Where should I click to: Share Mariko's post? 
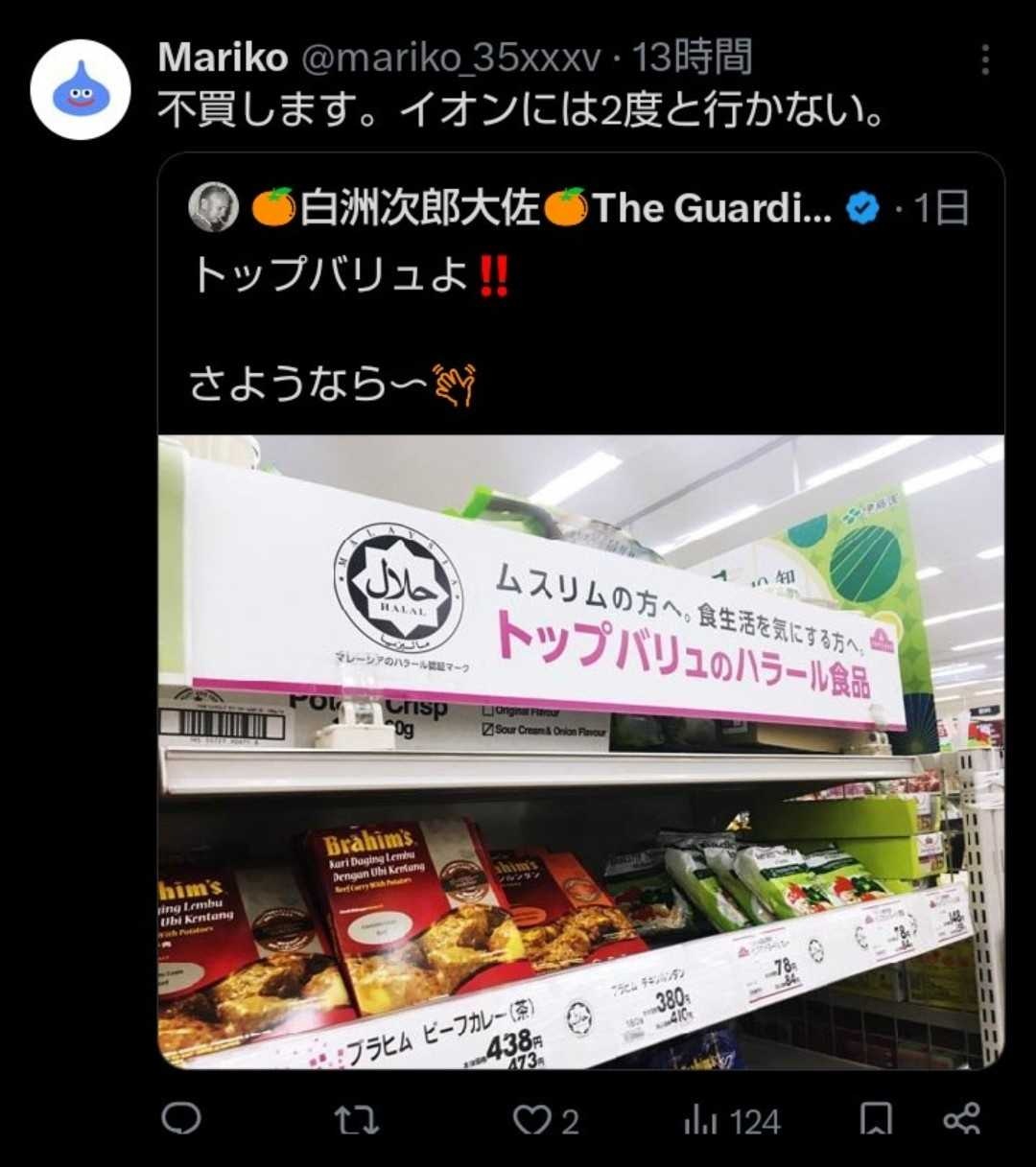tap(961, 1119)
